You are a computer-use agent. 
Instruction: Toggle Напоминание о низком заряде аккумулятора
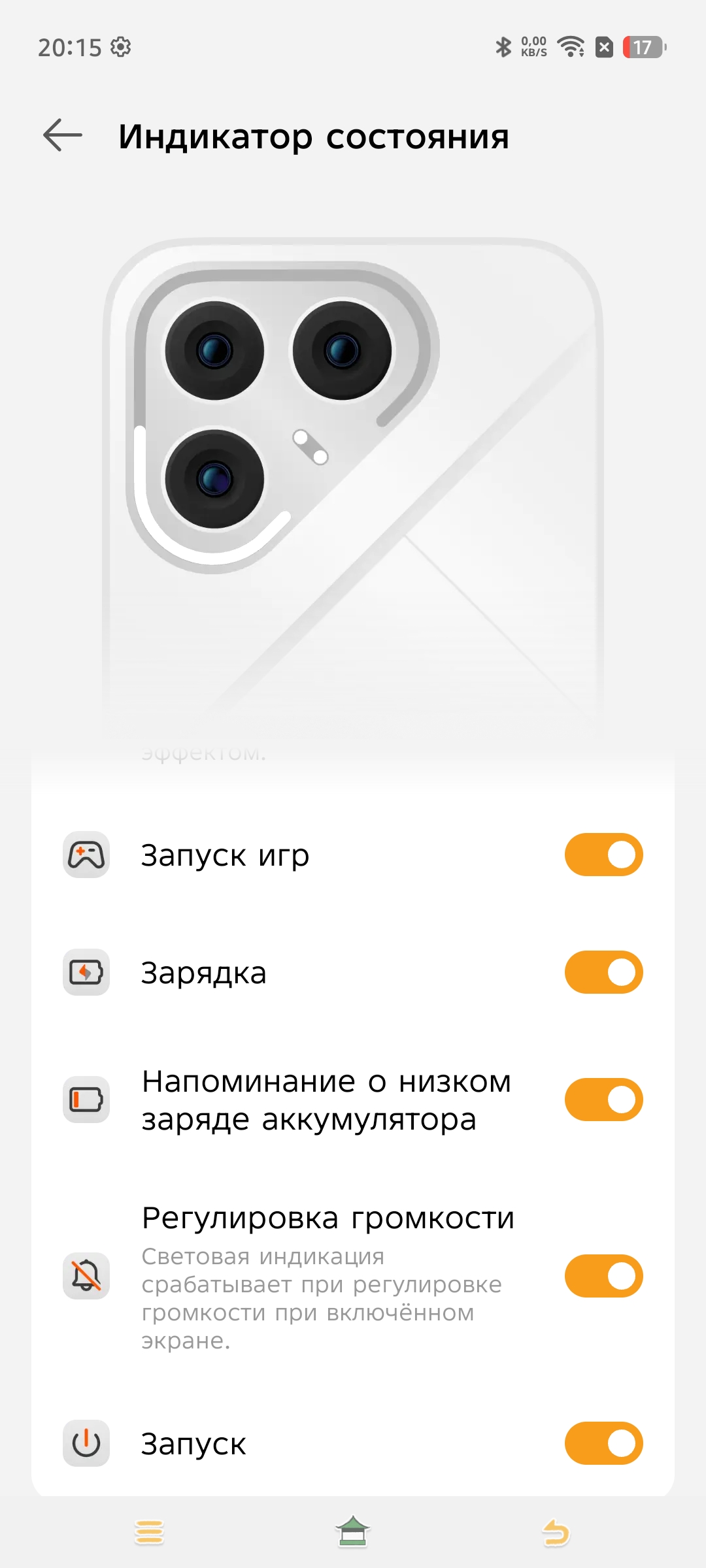tap(603, 1100)
